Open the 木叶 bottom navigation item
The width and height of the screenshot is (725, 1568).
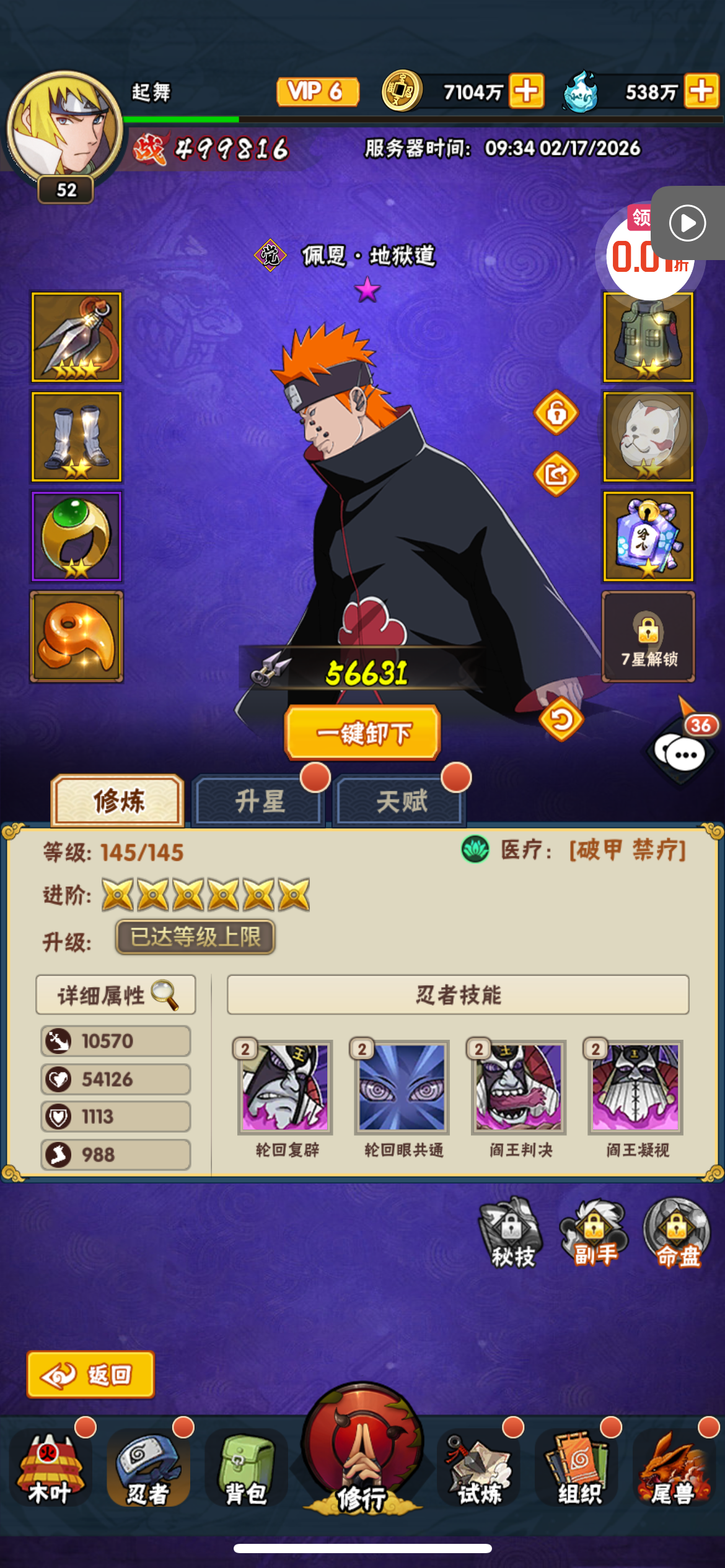tap(50, 1468)
